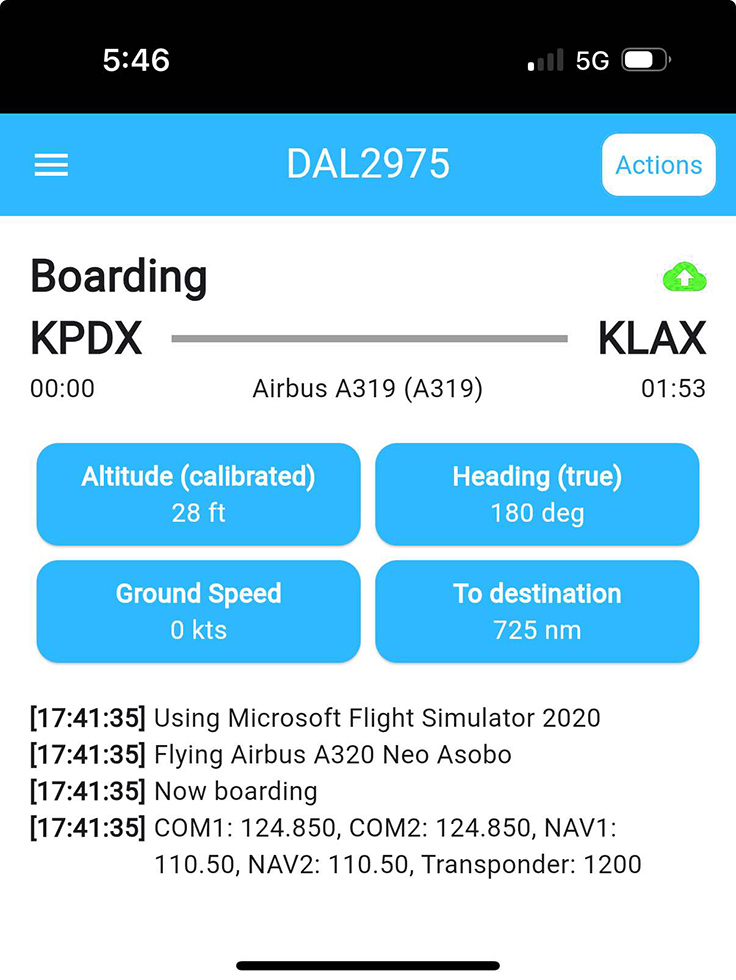This screenshot has height=980, width=736.
Task: Select the Ground Speed tile
Action: (198, 611)
